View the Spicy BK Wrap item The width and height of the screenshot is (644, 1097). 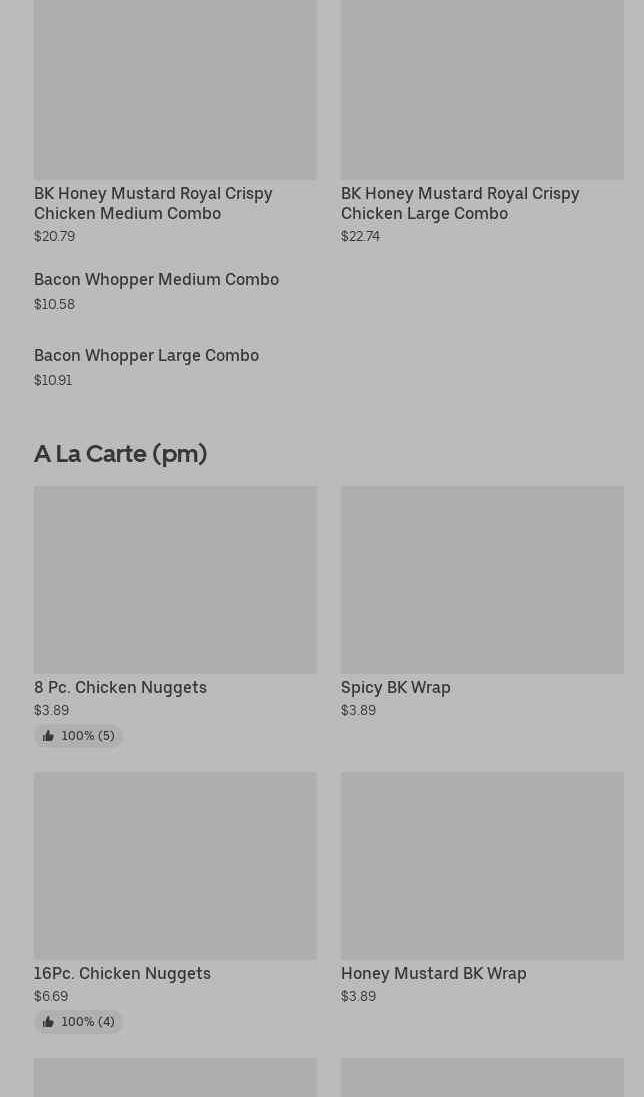click(x=482, y=603)
